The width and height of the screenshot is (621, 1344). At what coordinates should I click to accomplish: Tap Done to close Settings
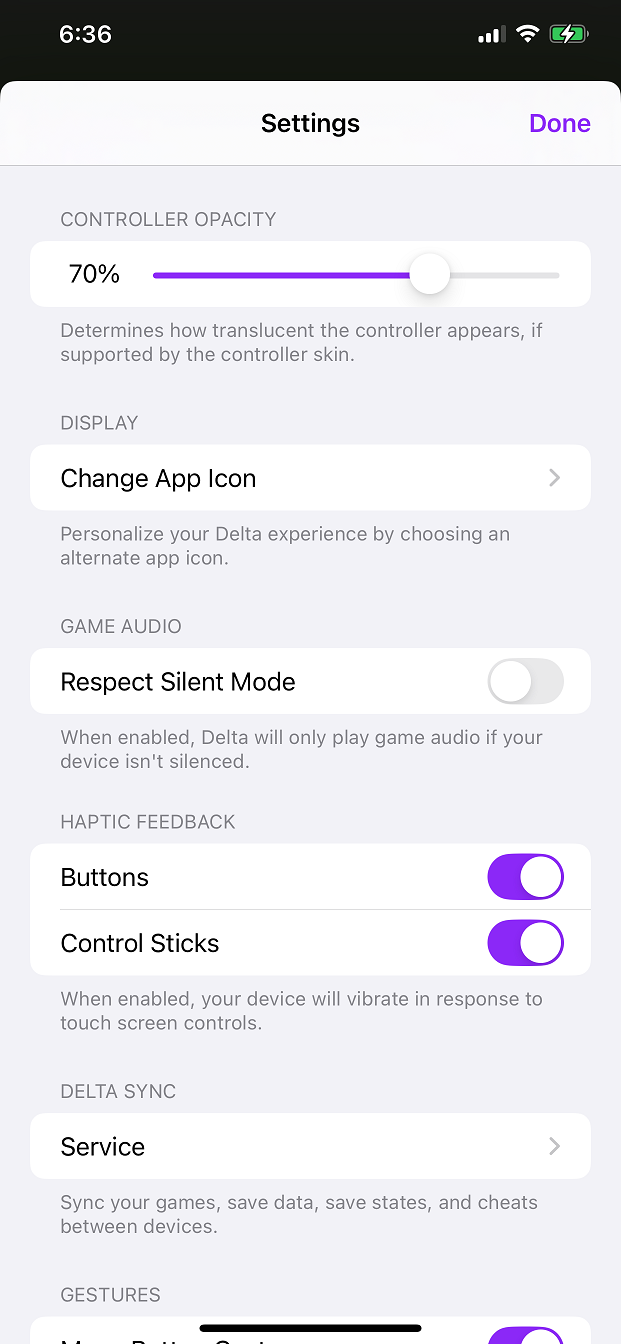(559, 123)
